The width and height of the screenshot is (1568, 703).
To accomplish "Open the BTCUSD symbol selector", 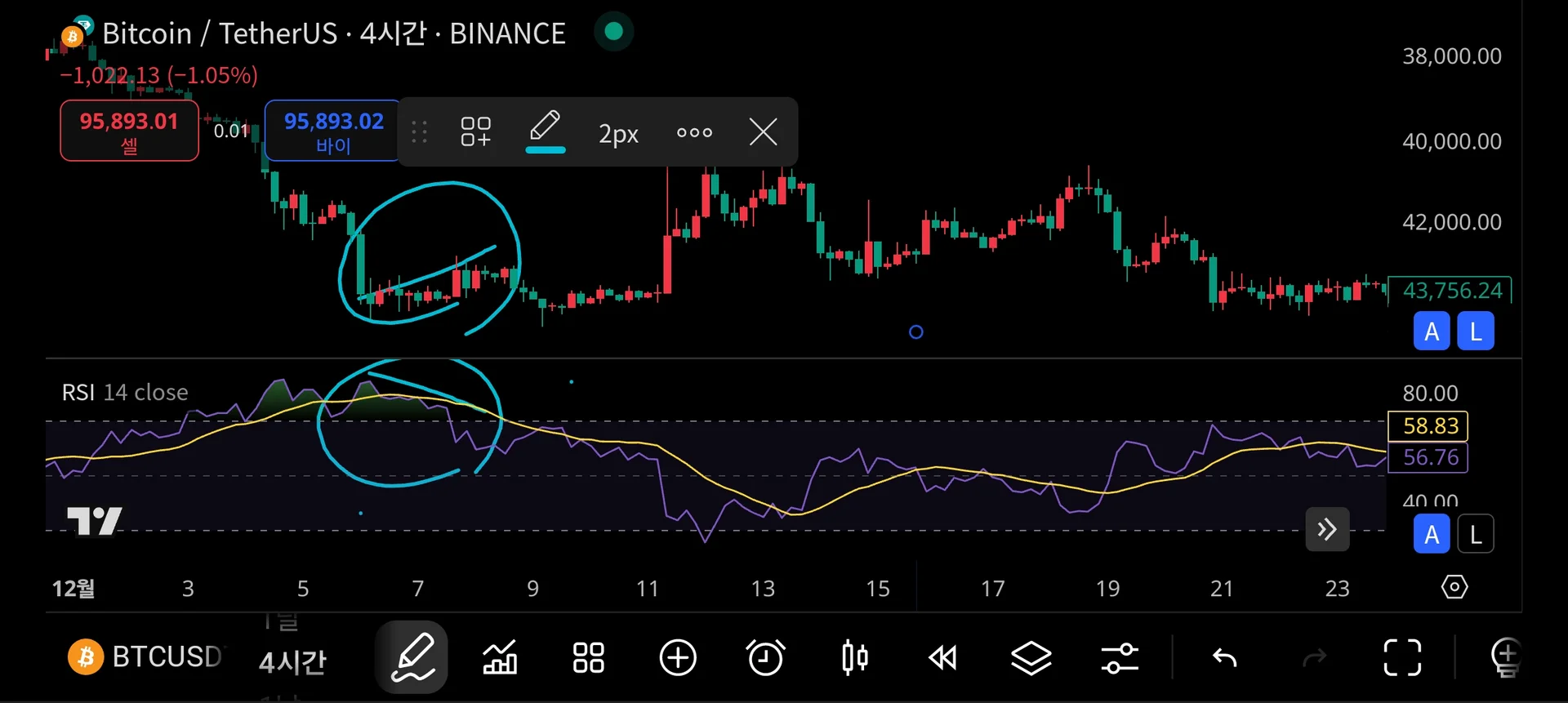I will click(x=145, y=656).
